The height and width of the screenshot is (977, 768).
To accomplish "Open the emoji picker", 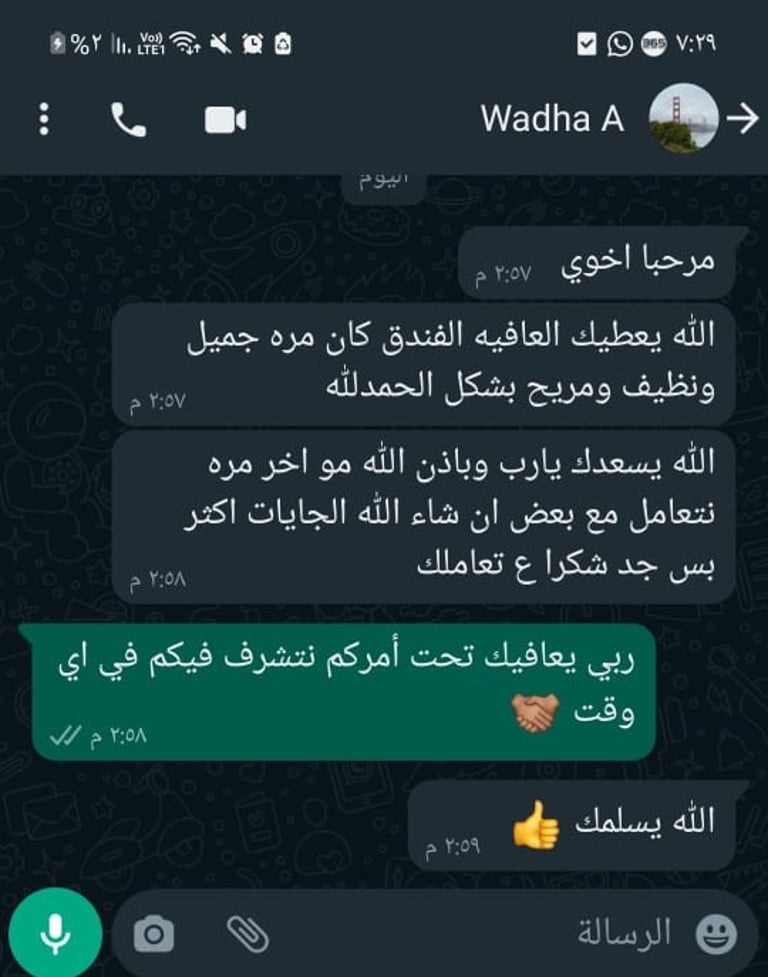I will pos(715,934).
